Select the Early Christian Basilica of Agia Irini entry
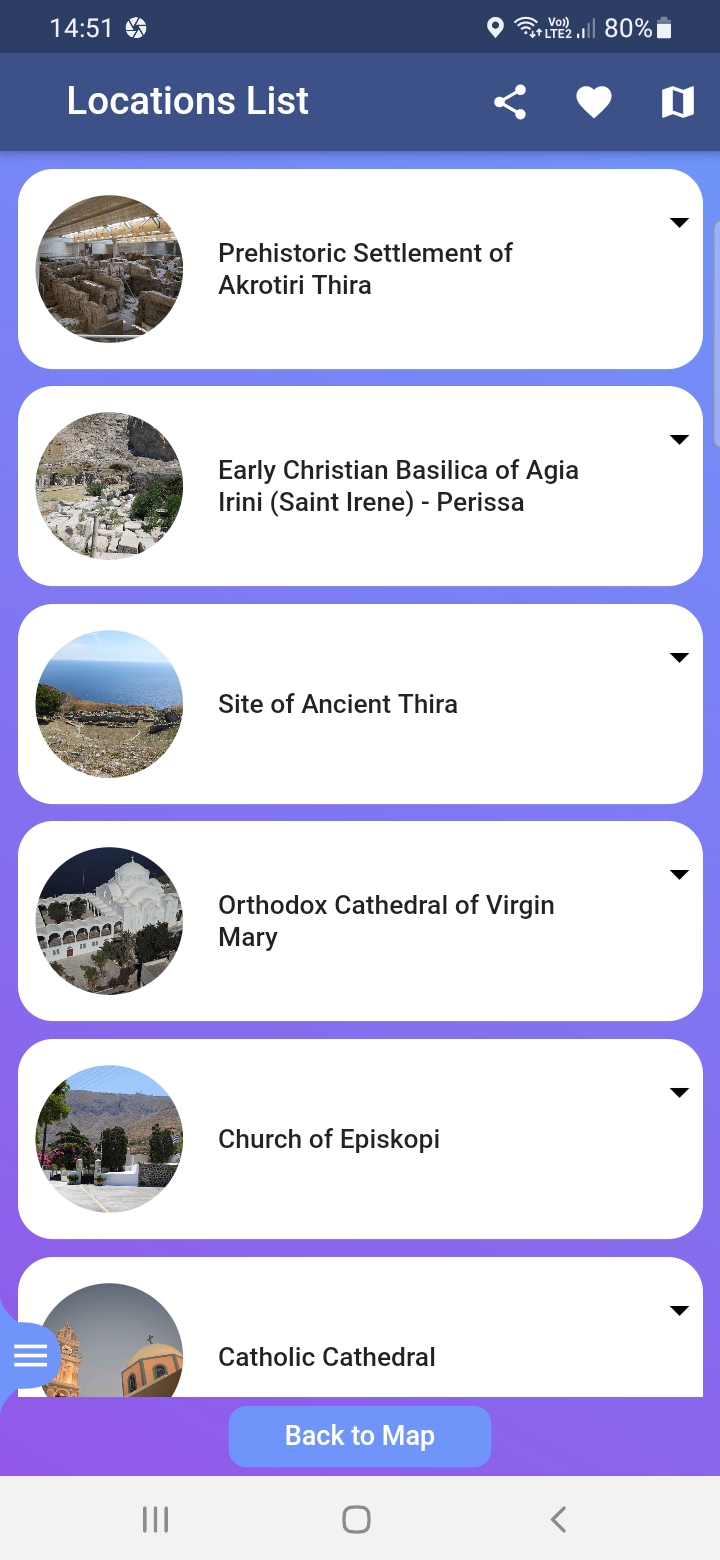The height and width of the screenshot is (1560, 720). coord(398,486)
